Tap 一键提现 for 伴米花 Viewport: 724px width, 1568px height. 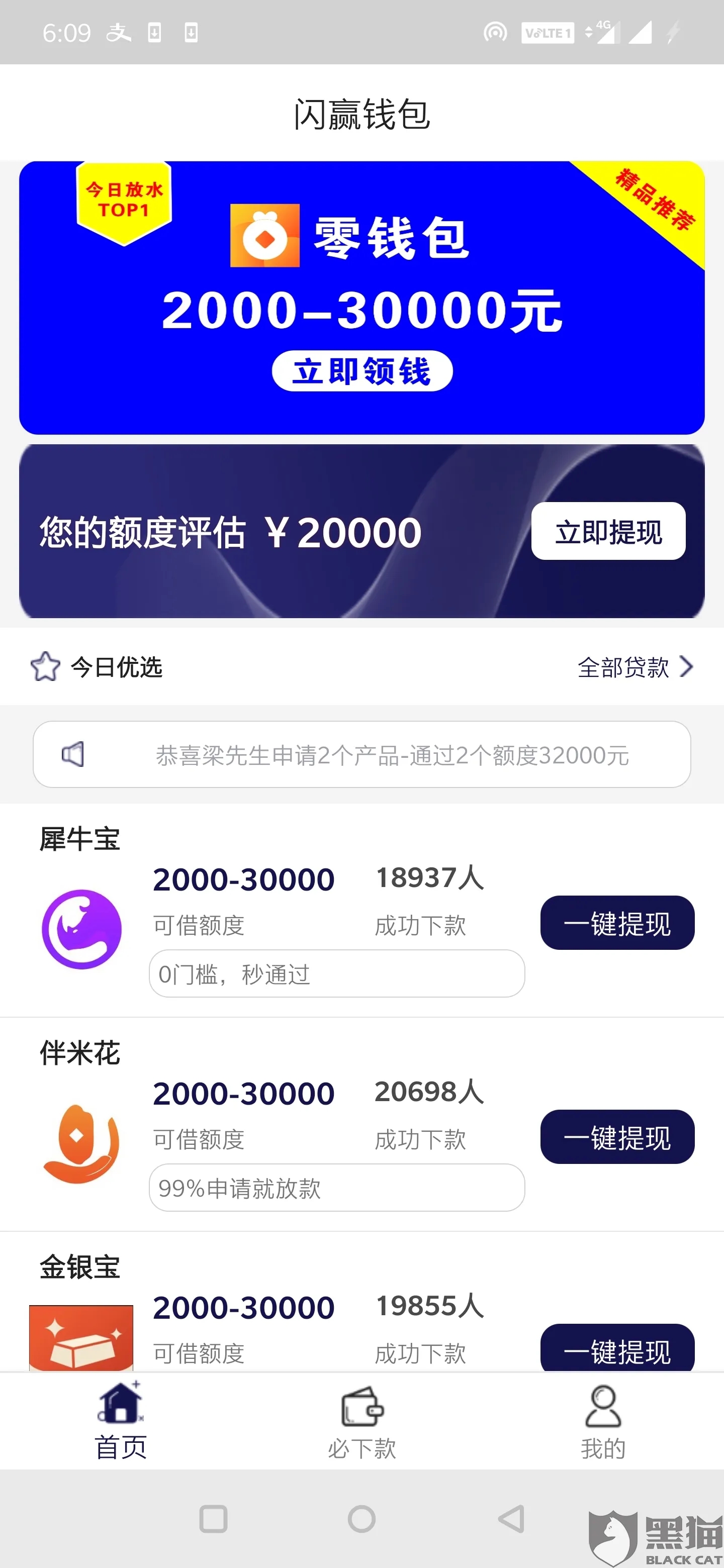coord(617,1137)
